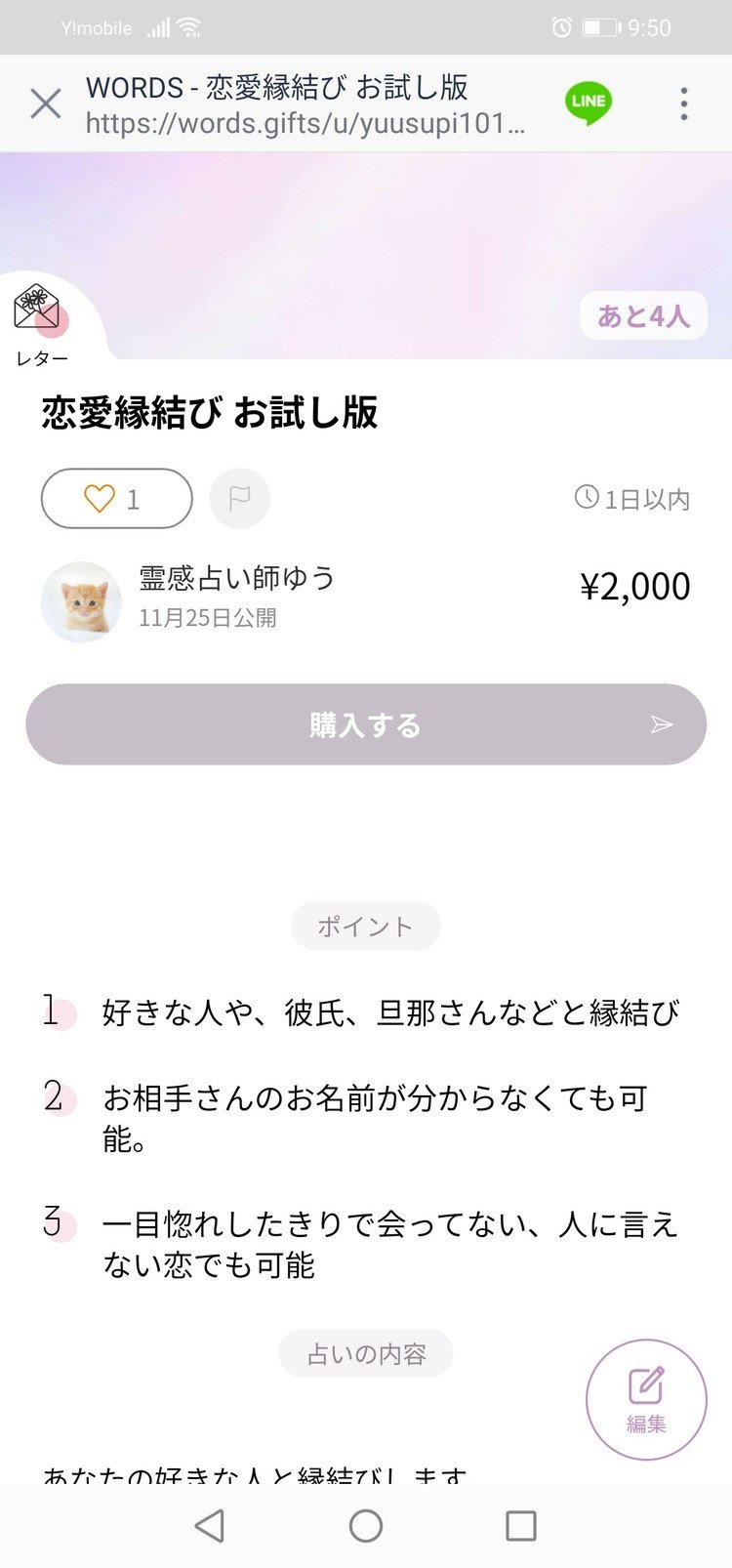Image resolution: width=732 pixels, height=1568 pixels.
Task: Share this page via LINE
Action: (x=588, y=103)
